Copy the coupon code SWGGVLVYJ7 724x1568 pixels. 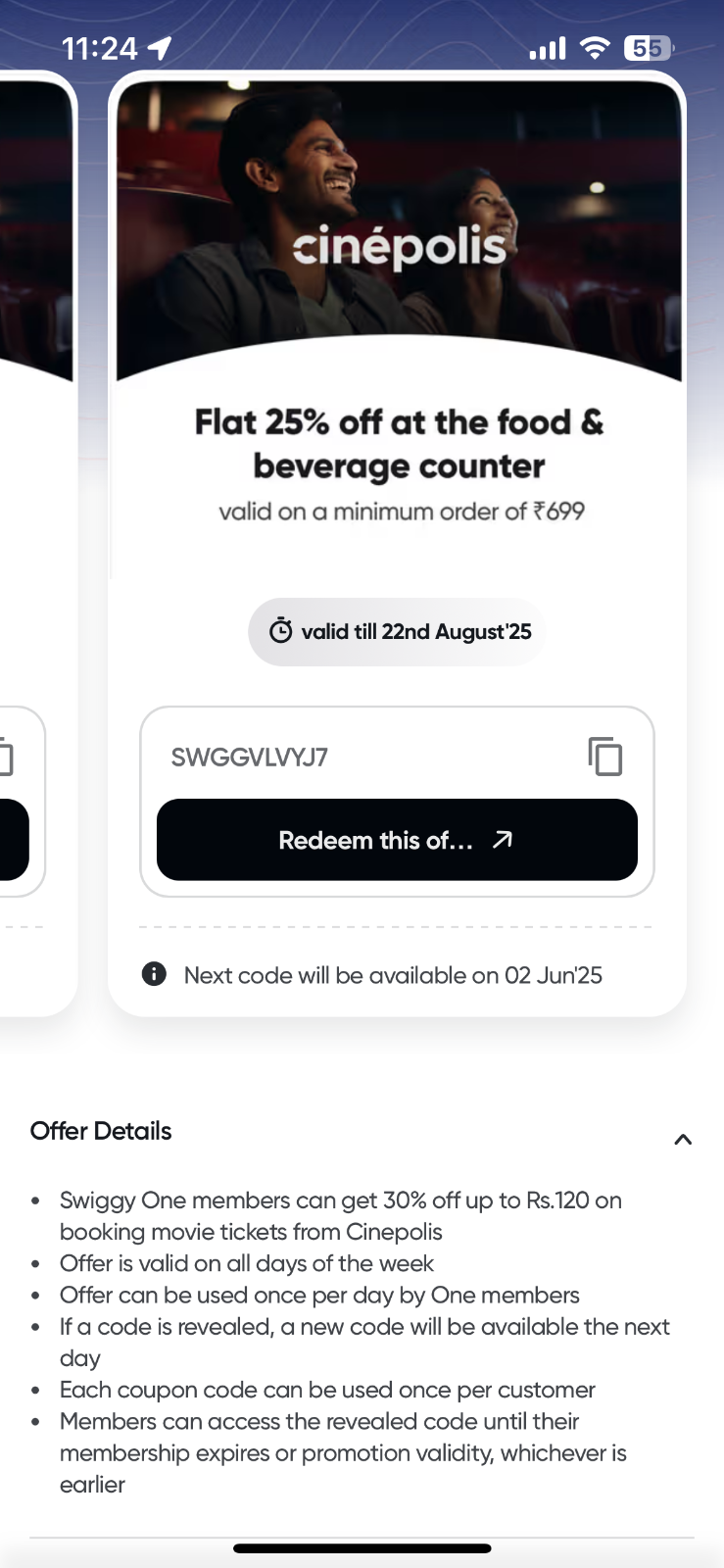point(605,757)
